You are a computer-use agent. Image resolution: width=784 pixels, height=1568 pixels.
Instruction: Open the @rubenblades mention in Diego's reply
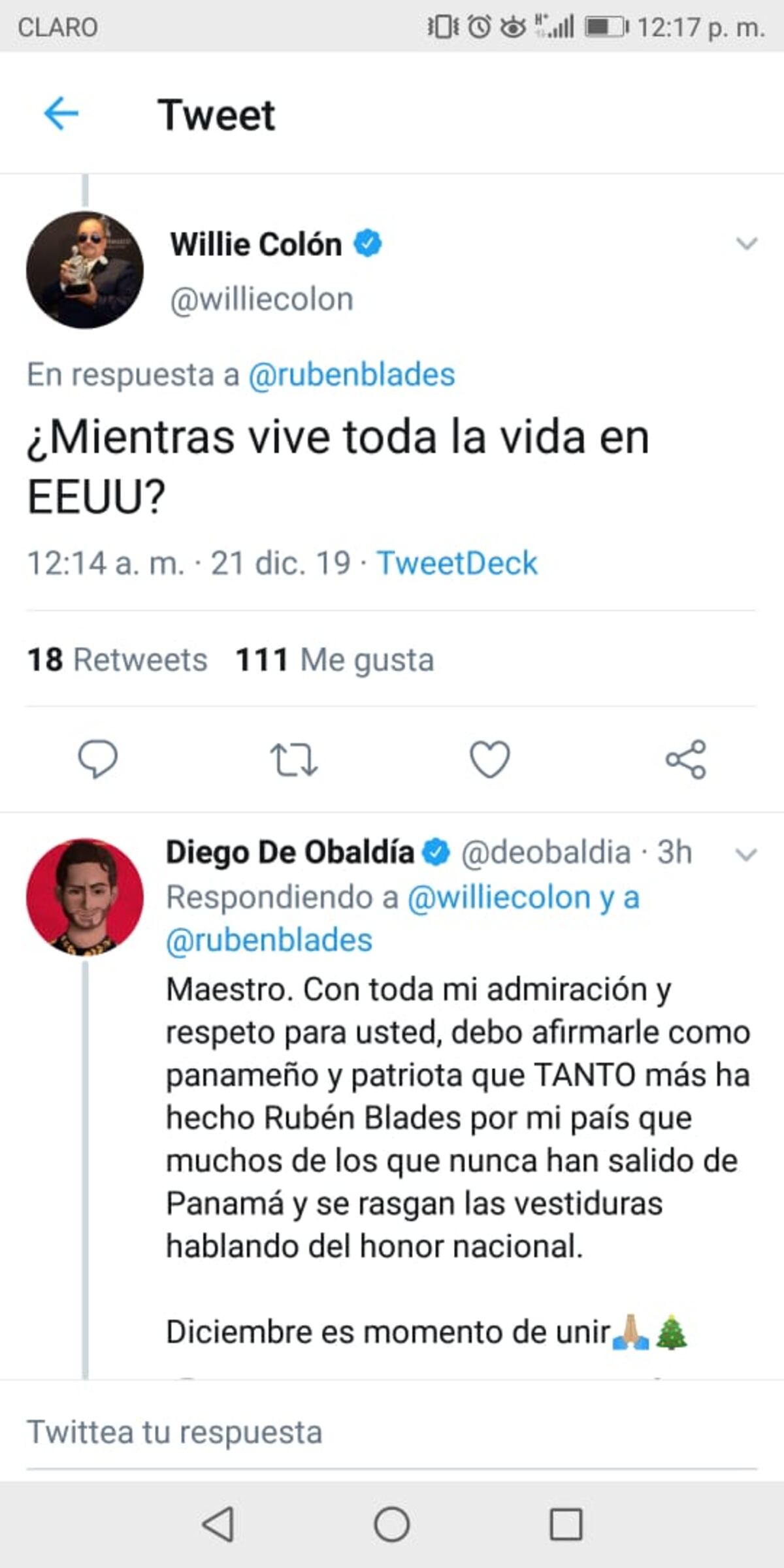(269, 941)
